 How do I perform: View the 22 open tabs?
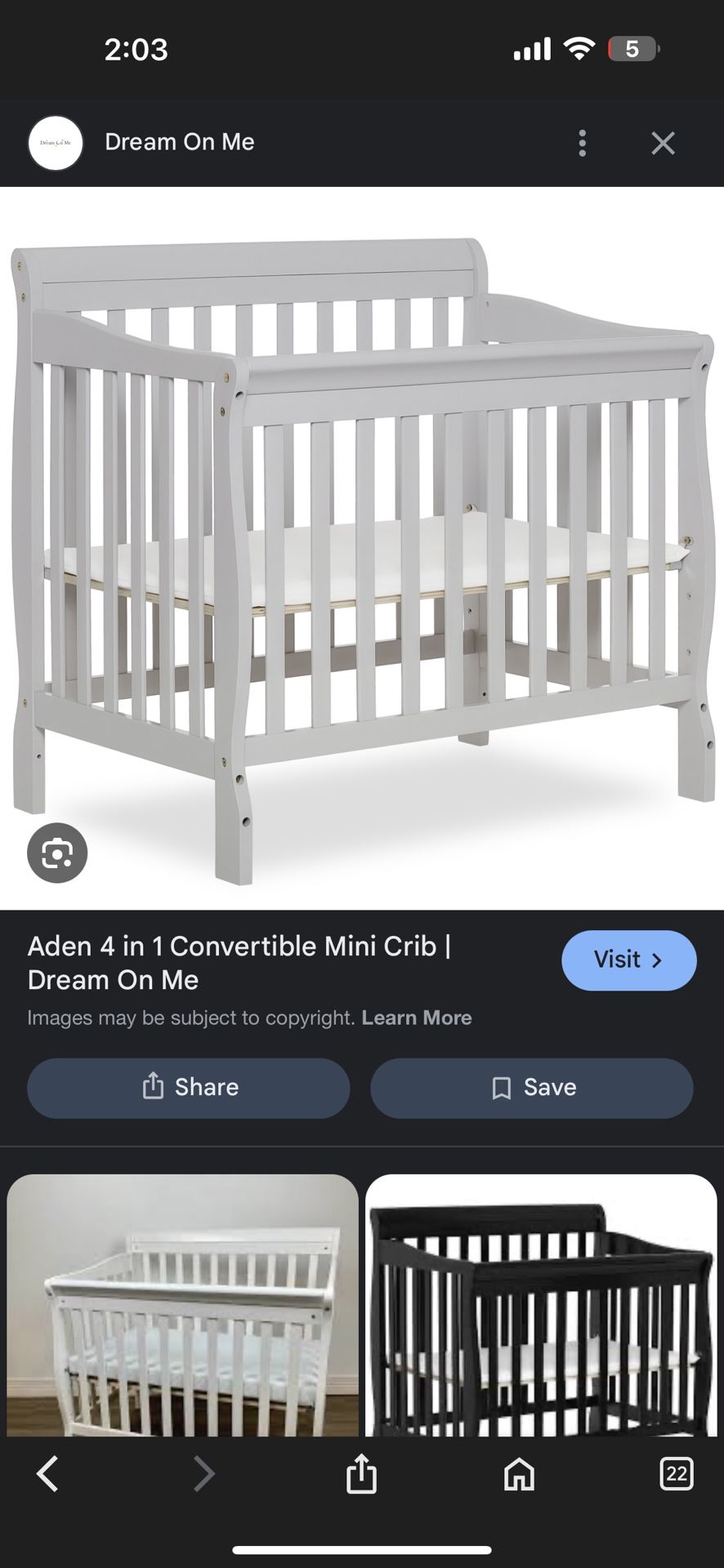pos(676,1474)
